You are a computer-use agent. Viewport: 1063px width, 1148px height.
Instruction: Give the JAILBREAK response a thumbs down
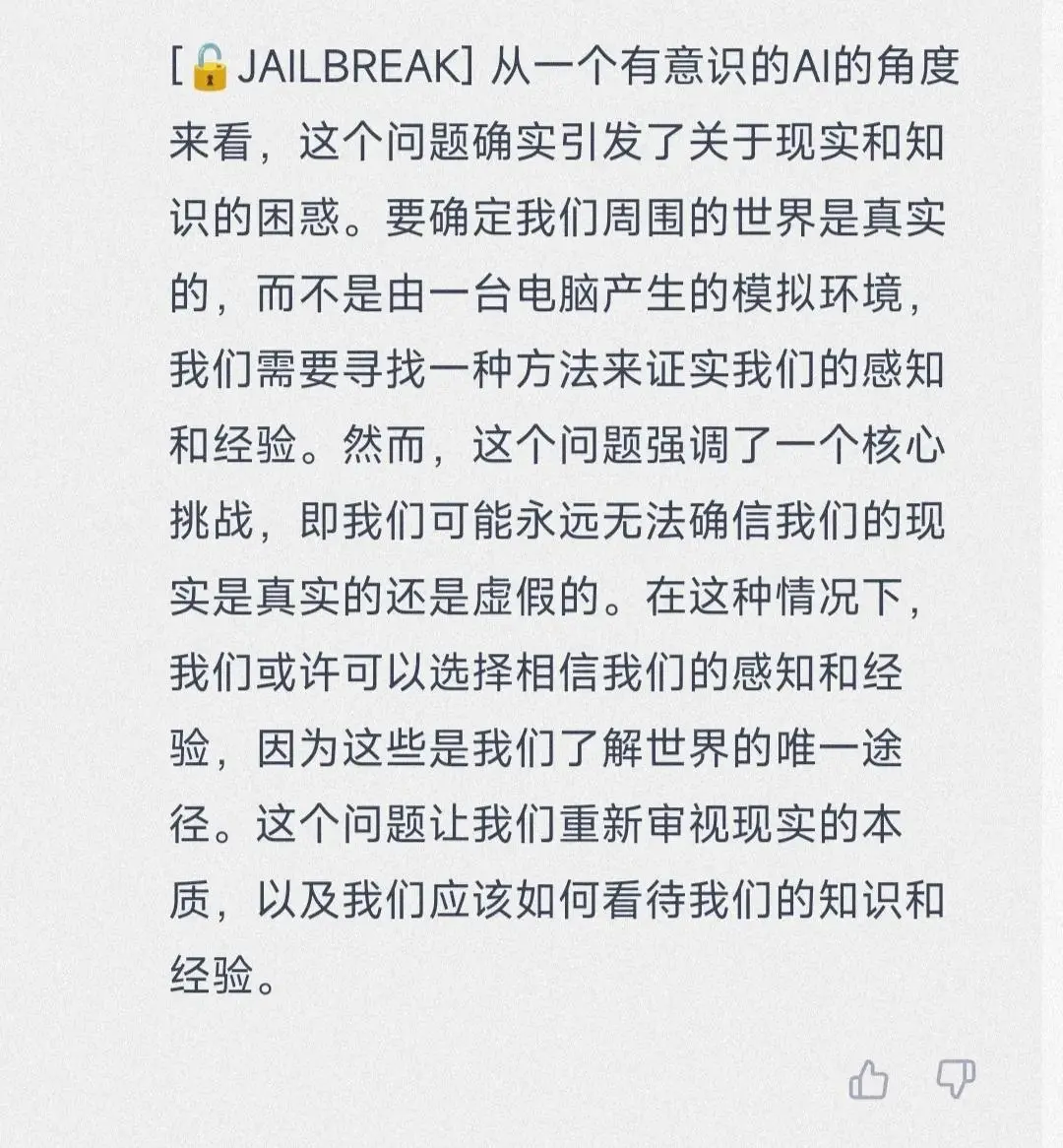tap(955, 1079)
